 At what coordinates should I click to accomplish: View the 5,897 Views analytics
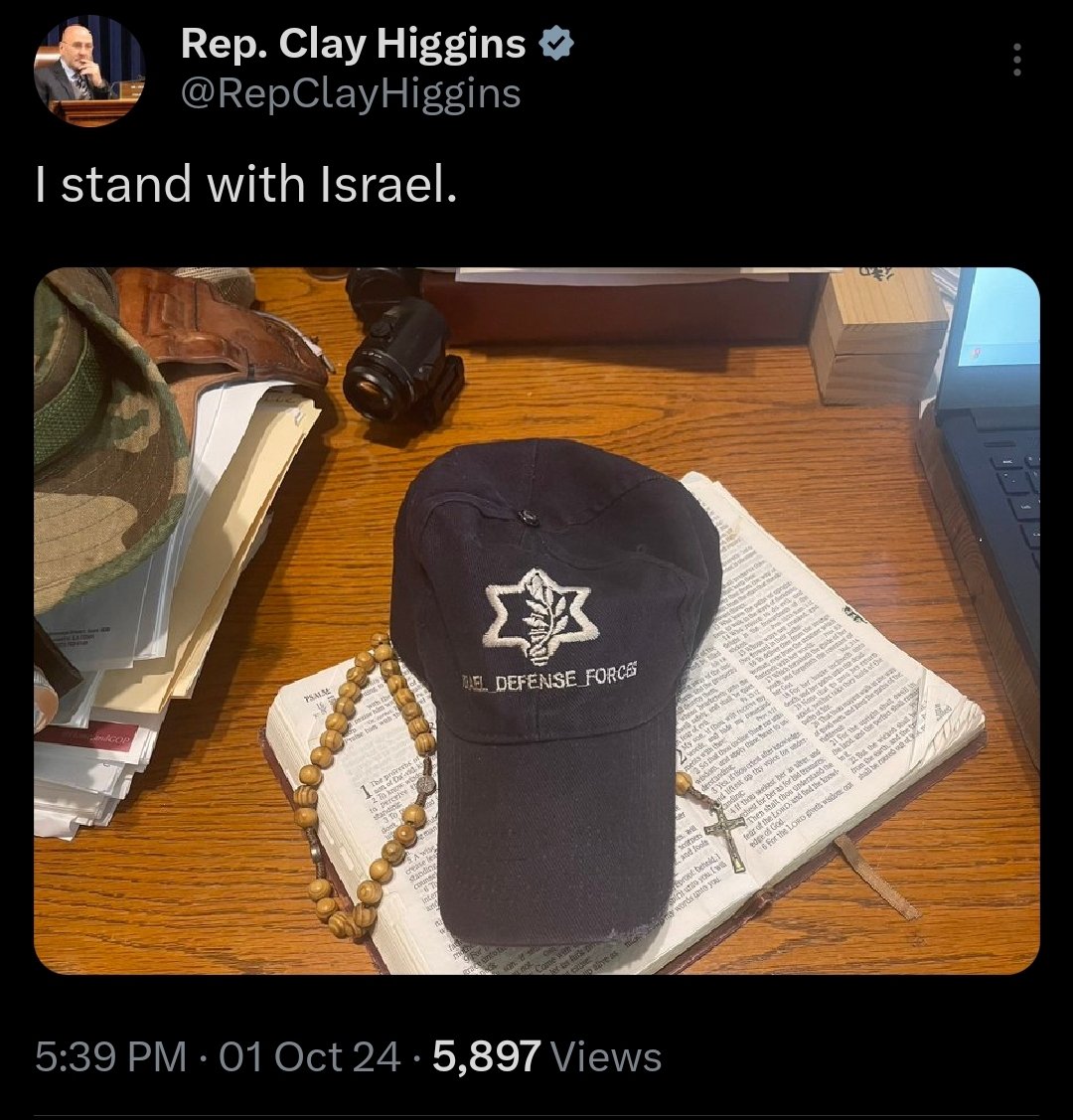point(546,1055)
